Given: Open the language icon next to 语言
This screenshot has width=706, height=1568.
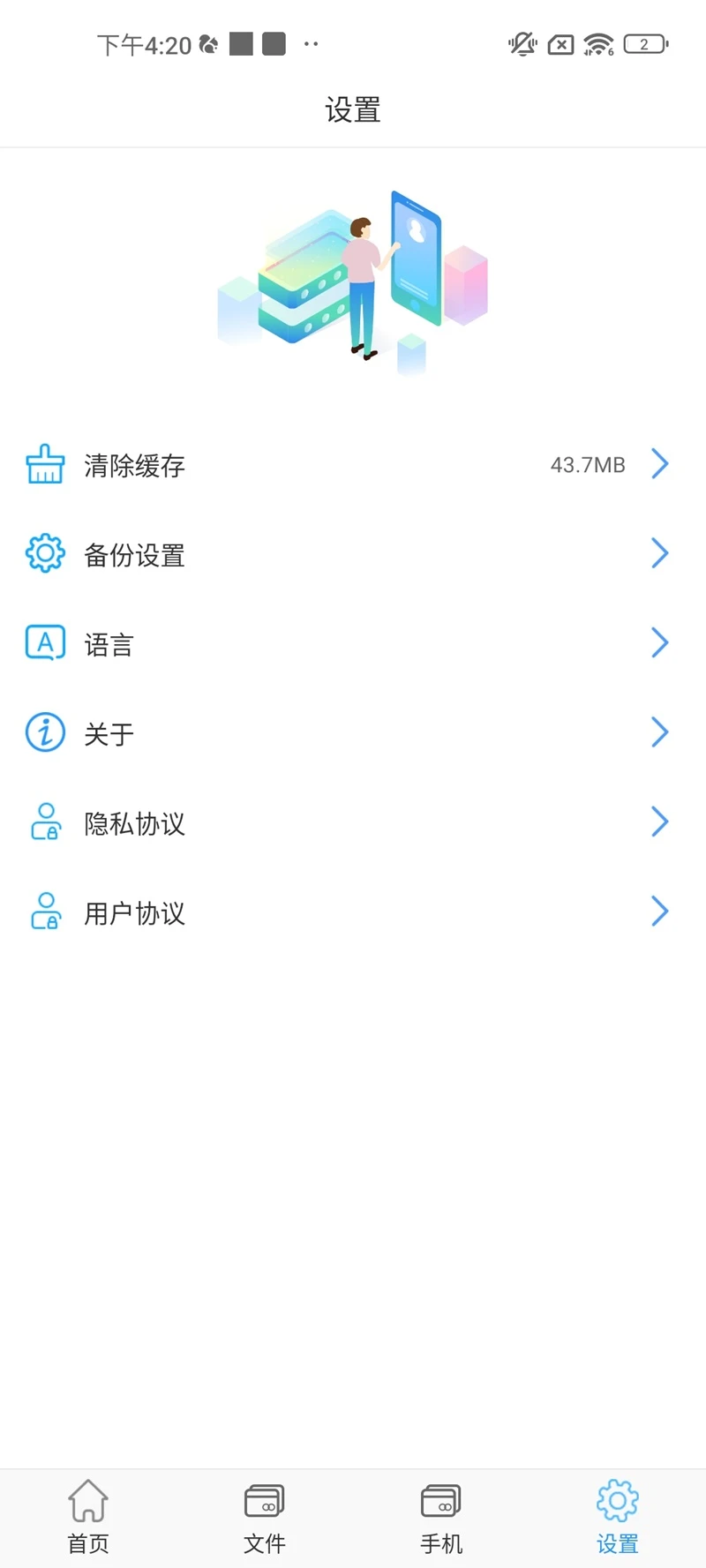Looking at the screenshot, I should pyautogui.click(x=45, y=642).
